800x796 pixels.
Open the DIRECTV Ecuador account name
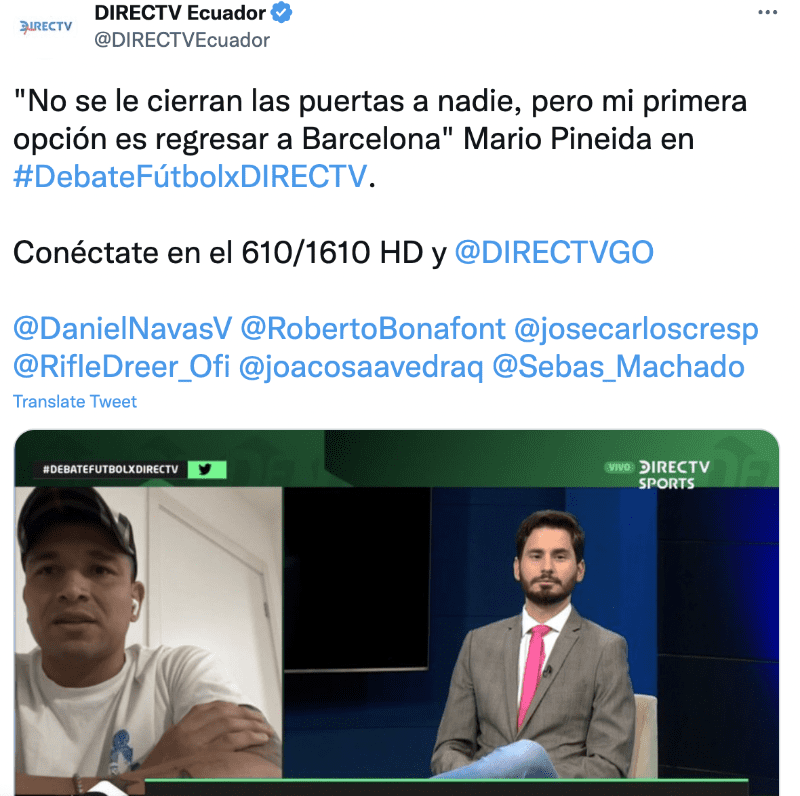pyautogui.click(x=180, y=14)
